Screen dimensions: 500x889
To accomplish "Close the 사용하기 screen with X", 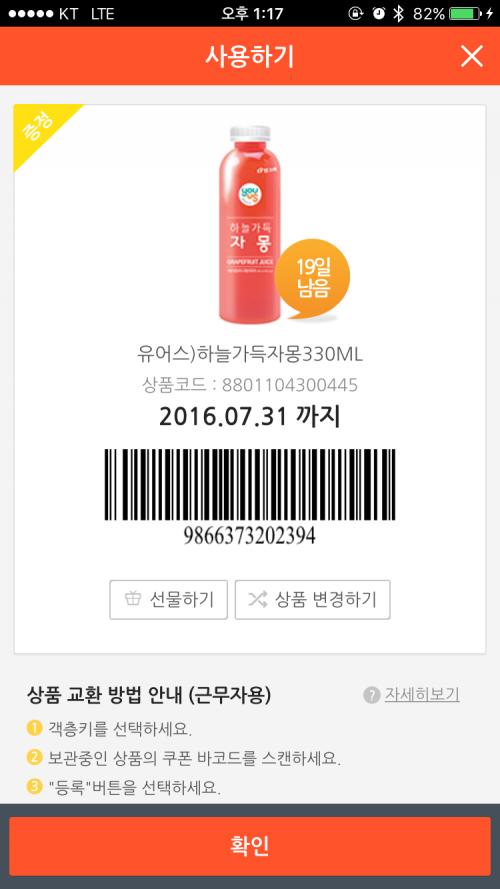I will point(472,56).
